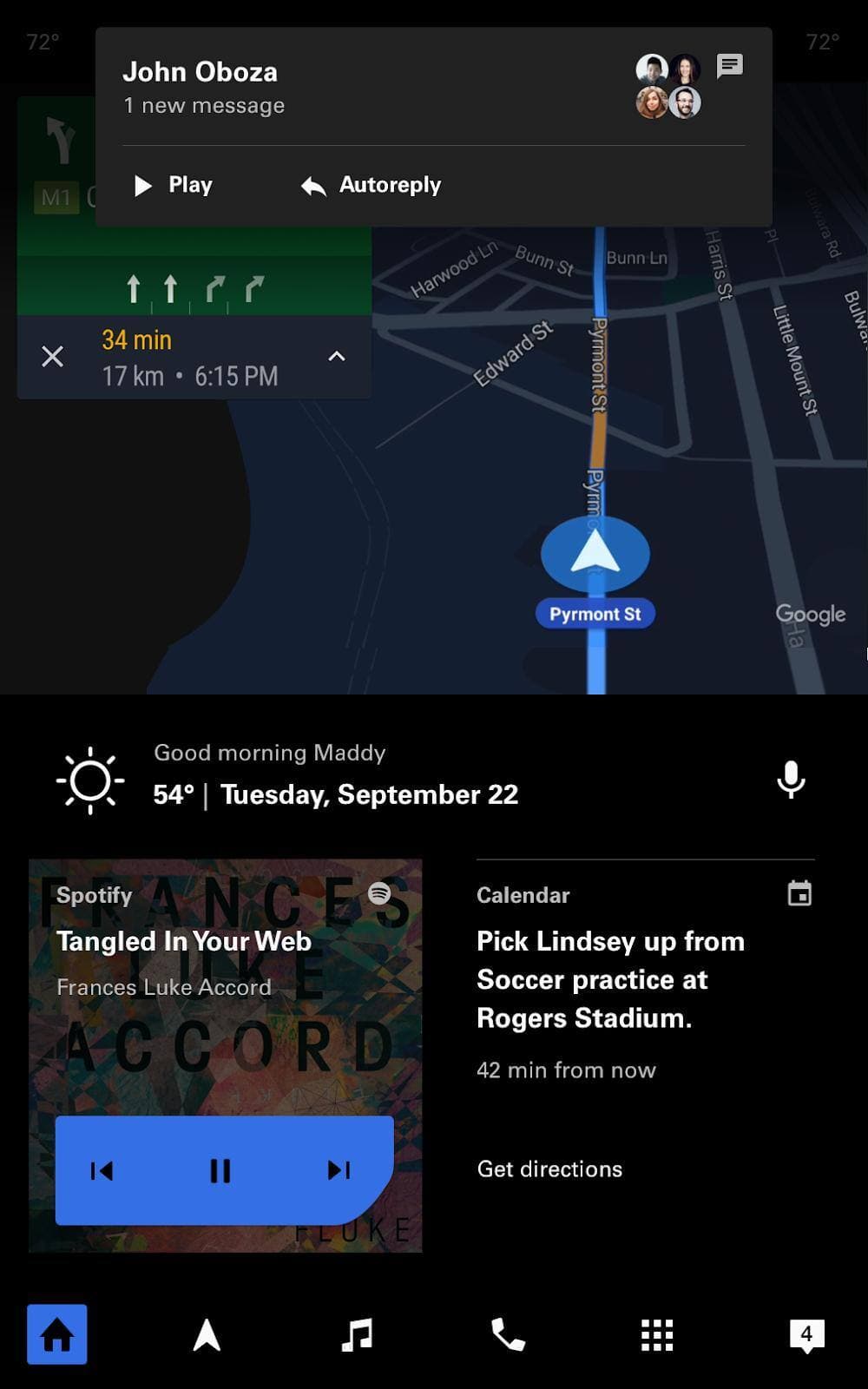
Task: Play John Oboza's new message
Action: click(x=174, y=185)
